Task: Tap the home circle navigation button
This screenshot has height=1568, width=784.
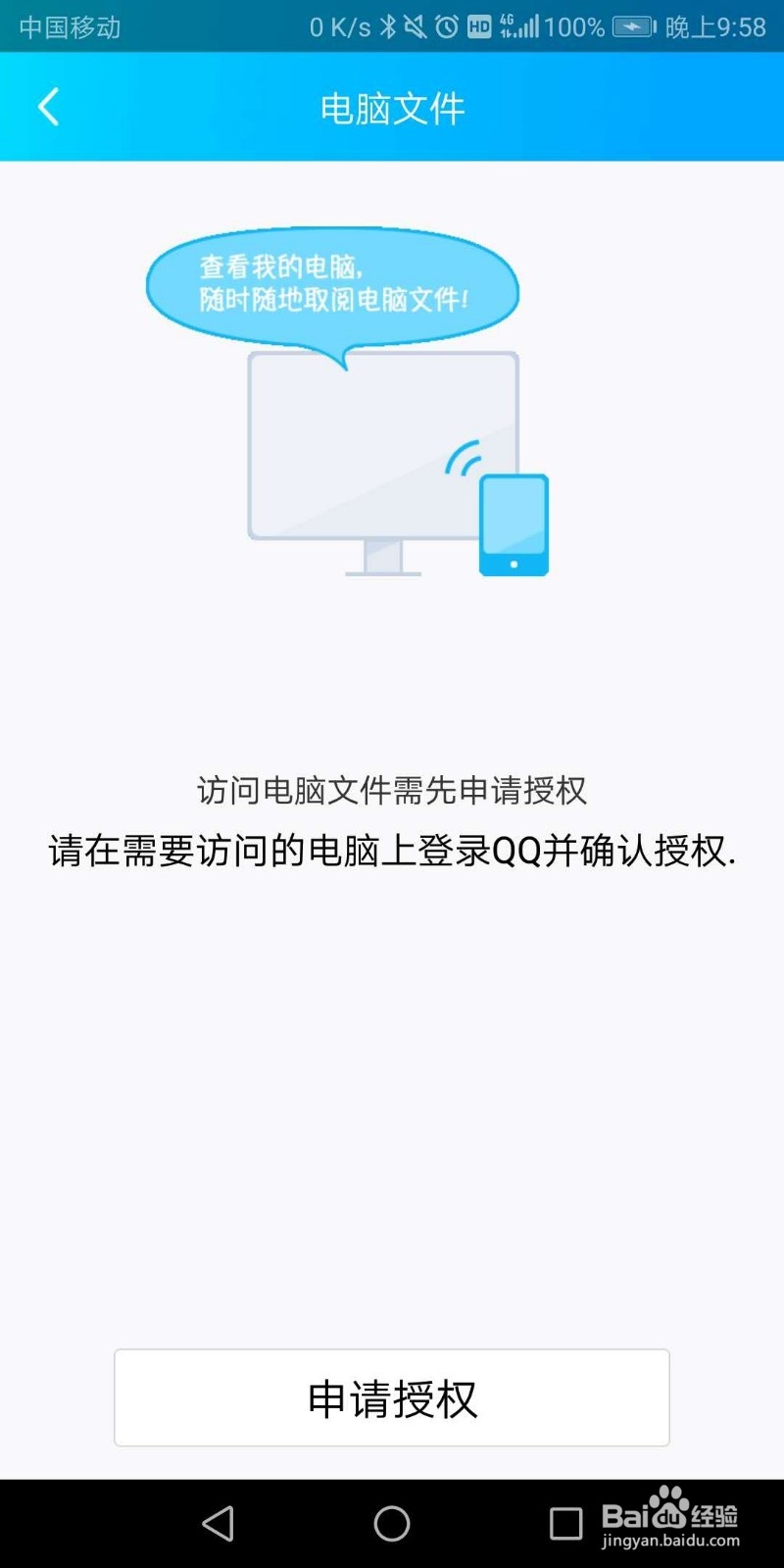Action: 392,1524
